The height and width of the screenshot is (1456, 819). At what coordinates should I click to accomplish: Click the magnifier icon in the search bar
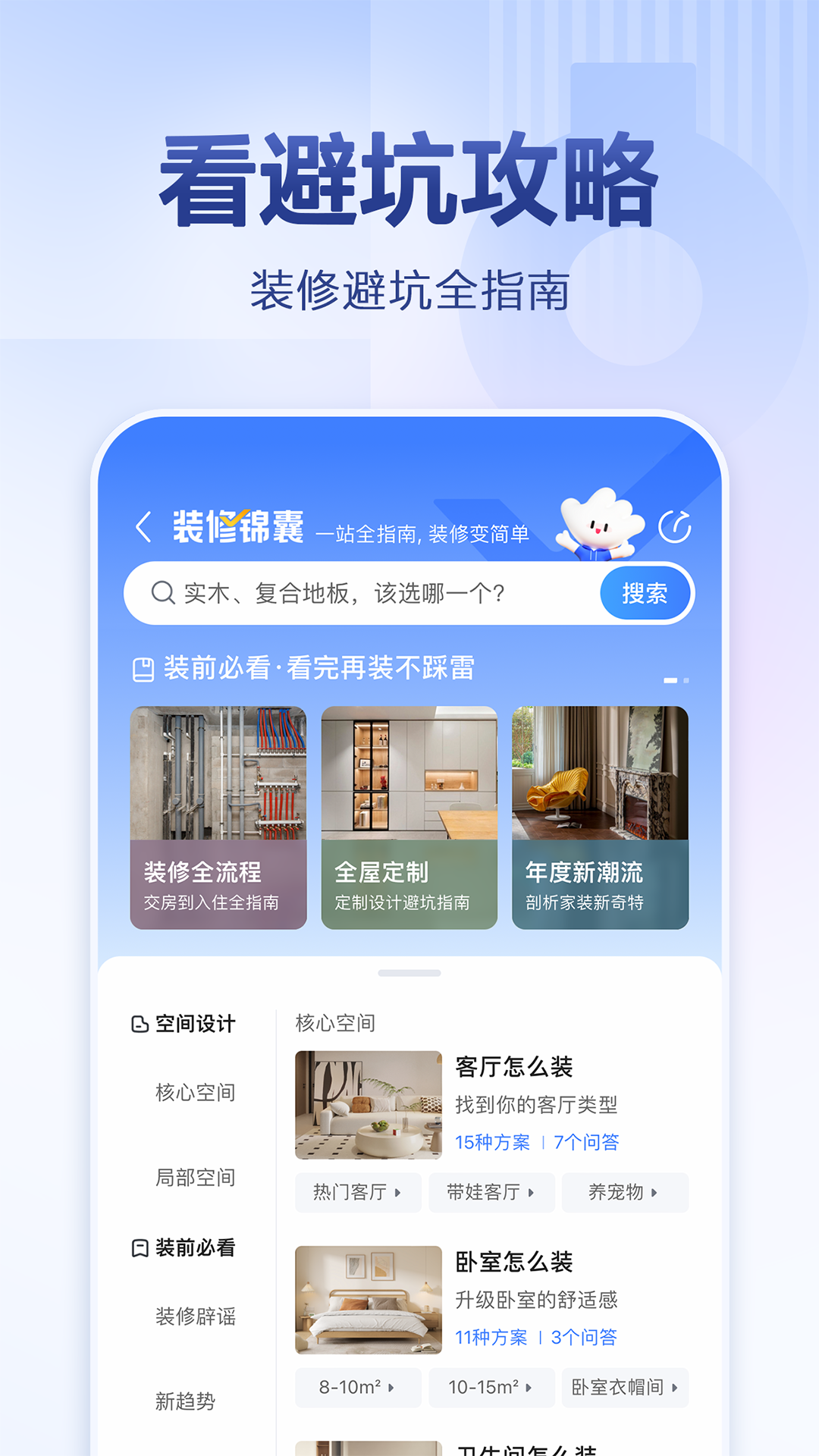coord(163,594)
